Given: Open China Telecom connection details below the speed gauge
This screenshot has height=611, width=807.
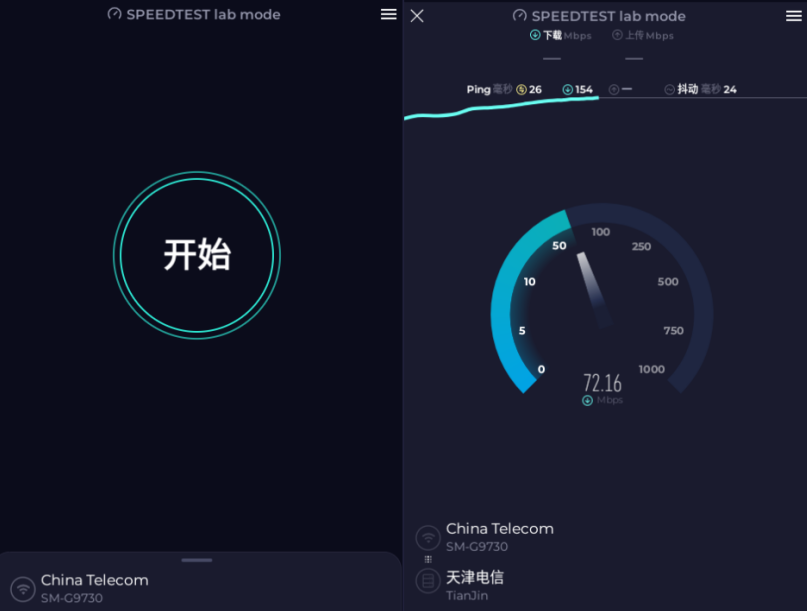Looking at the screenshot, I should pos(498,536).
